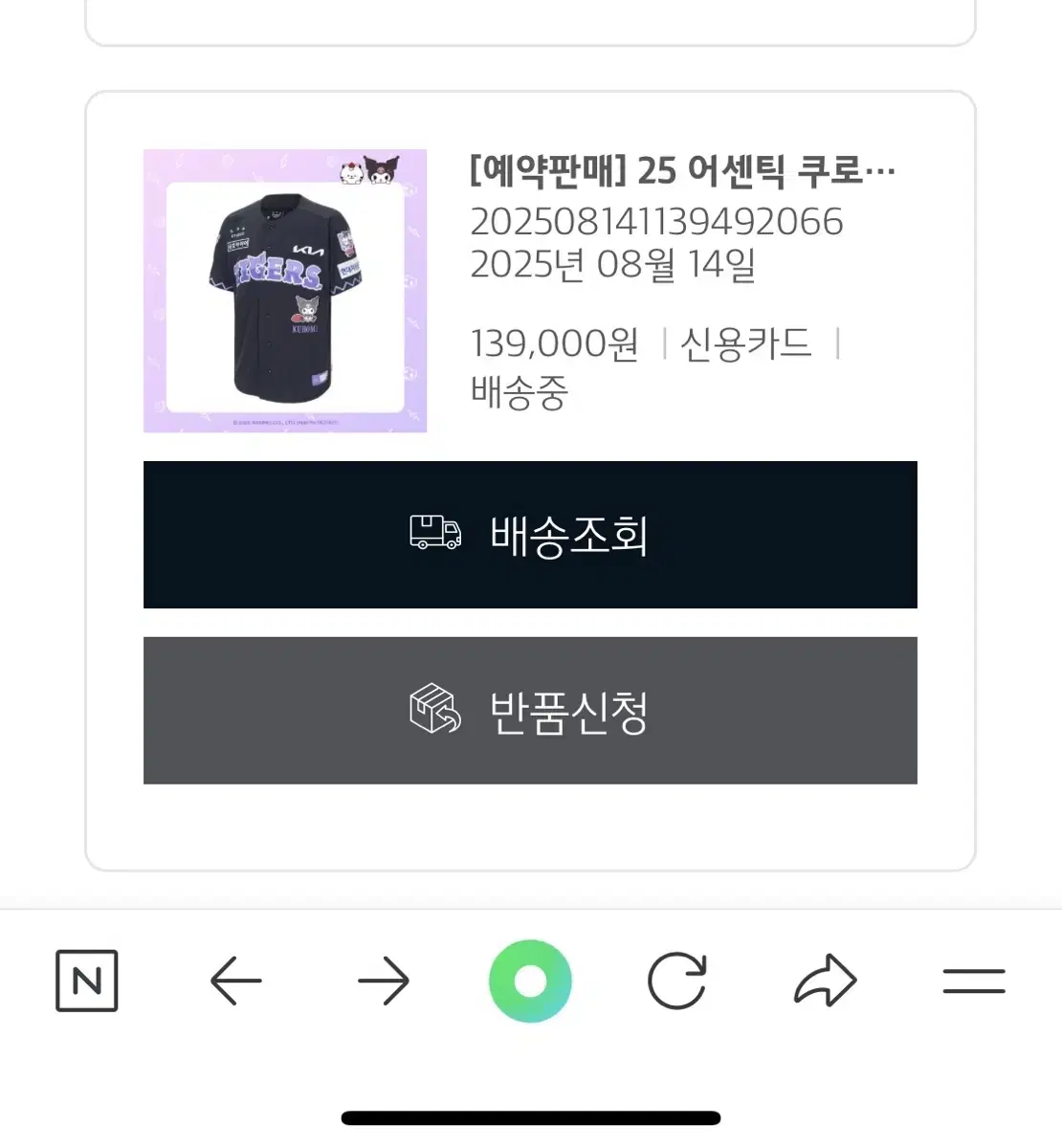Refresh the page with the reload icon
The height and width of the screenshot is (1148, 1062).
click(x=678, y=980)
